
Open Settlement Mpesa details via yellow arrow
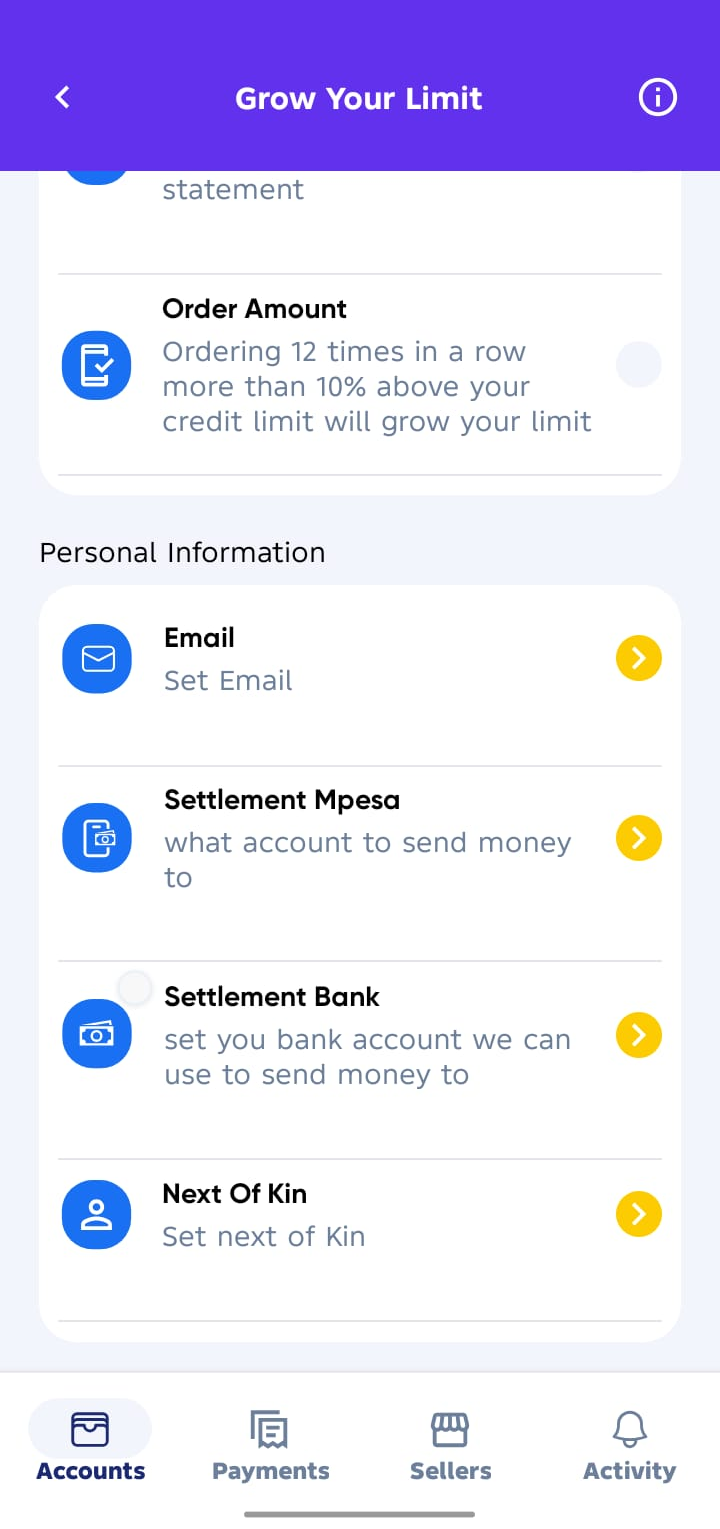(x=638, y=838)
